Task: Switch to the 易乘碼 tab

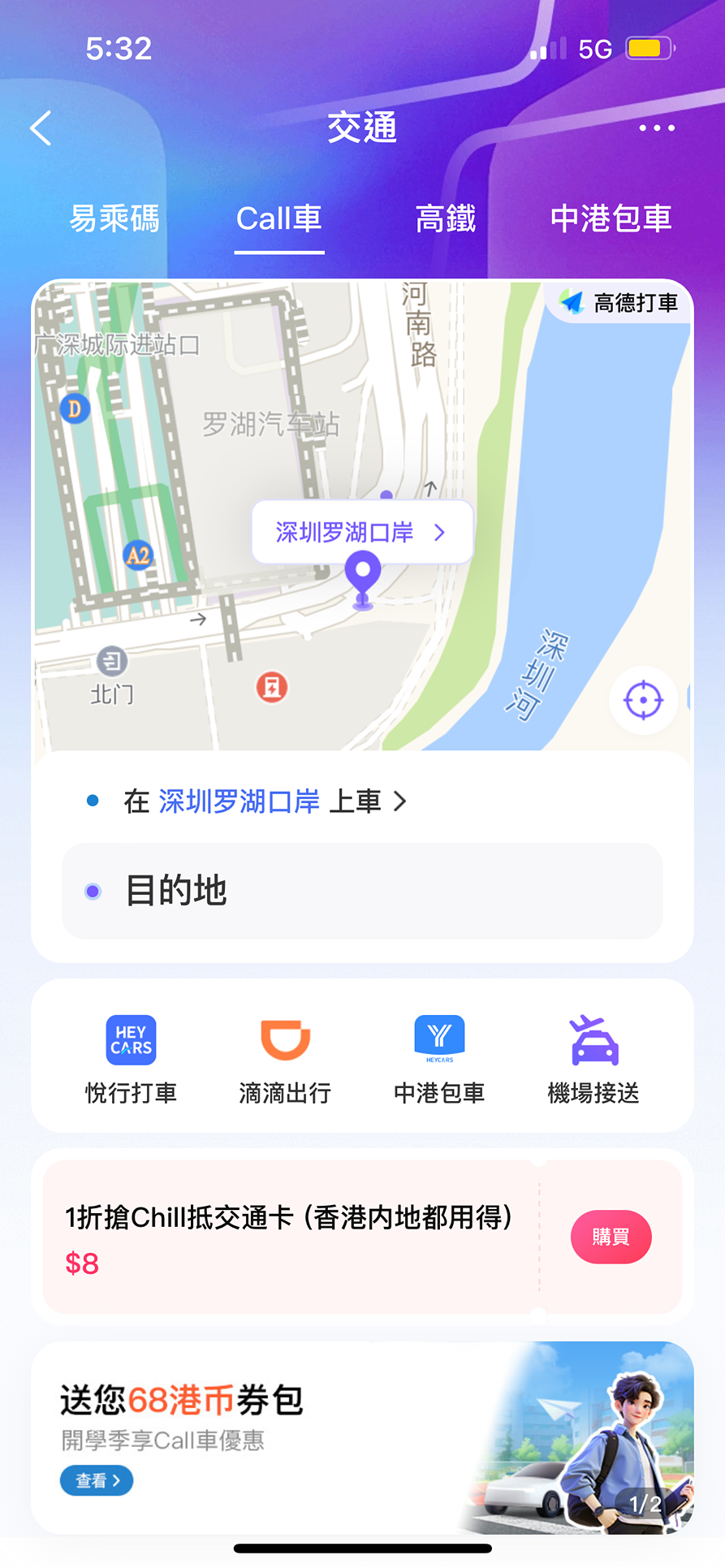Action: click(x=113, y=219)
